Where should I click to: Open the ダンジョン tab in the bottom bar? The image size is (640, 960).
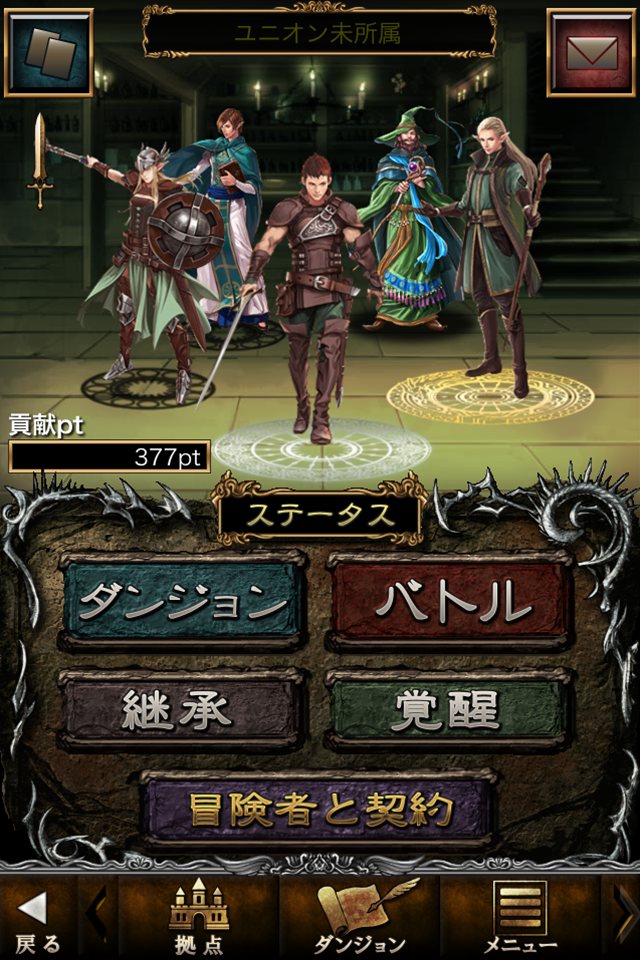pyautogui.click(x=358, y=920)
